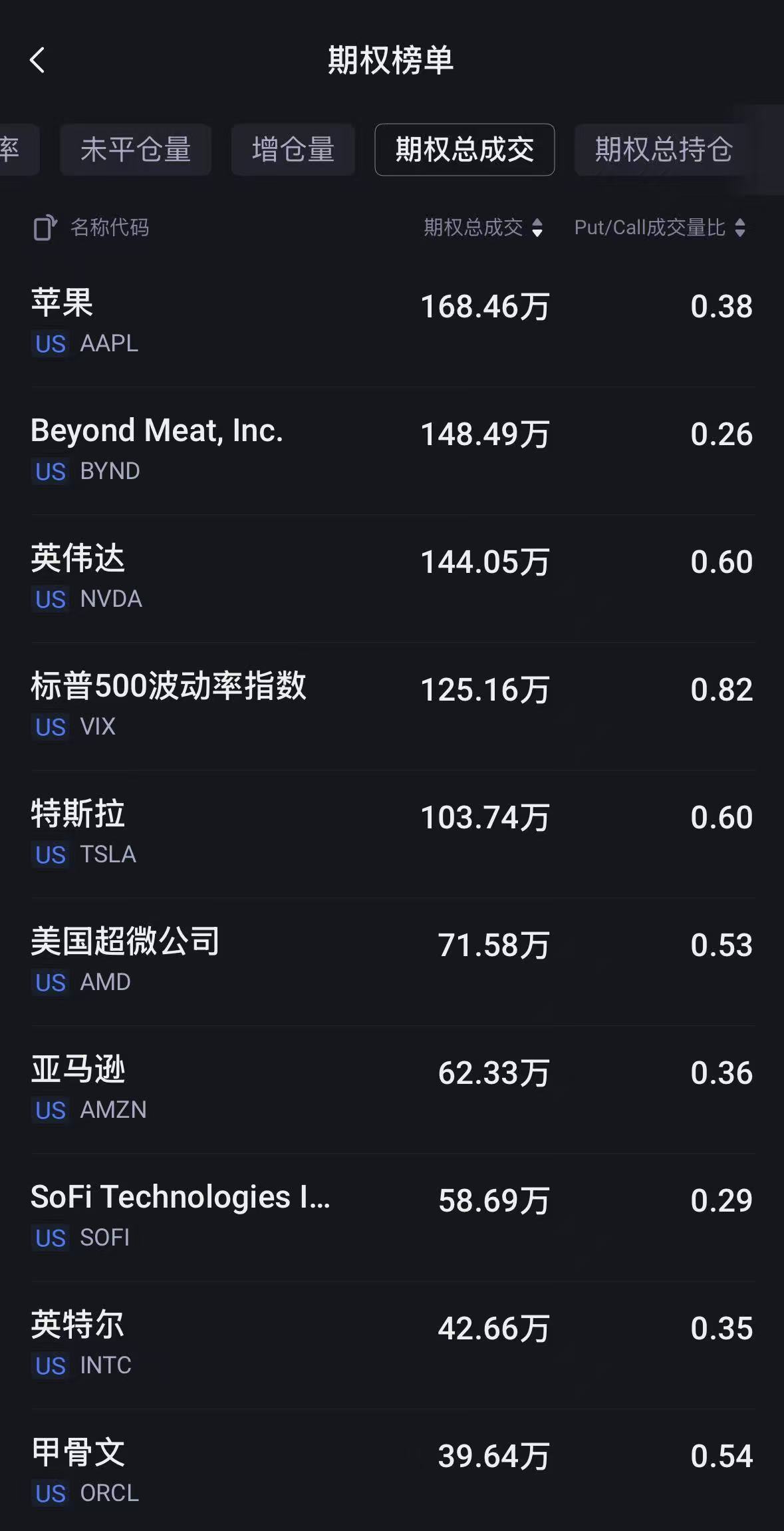View the 英伟达 NVDA options row
The height and width of the screenshot is (1531, 784).
coord(392,578)
